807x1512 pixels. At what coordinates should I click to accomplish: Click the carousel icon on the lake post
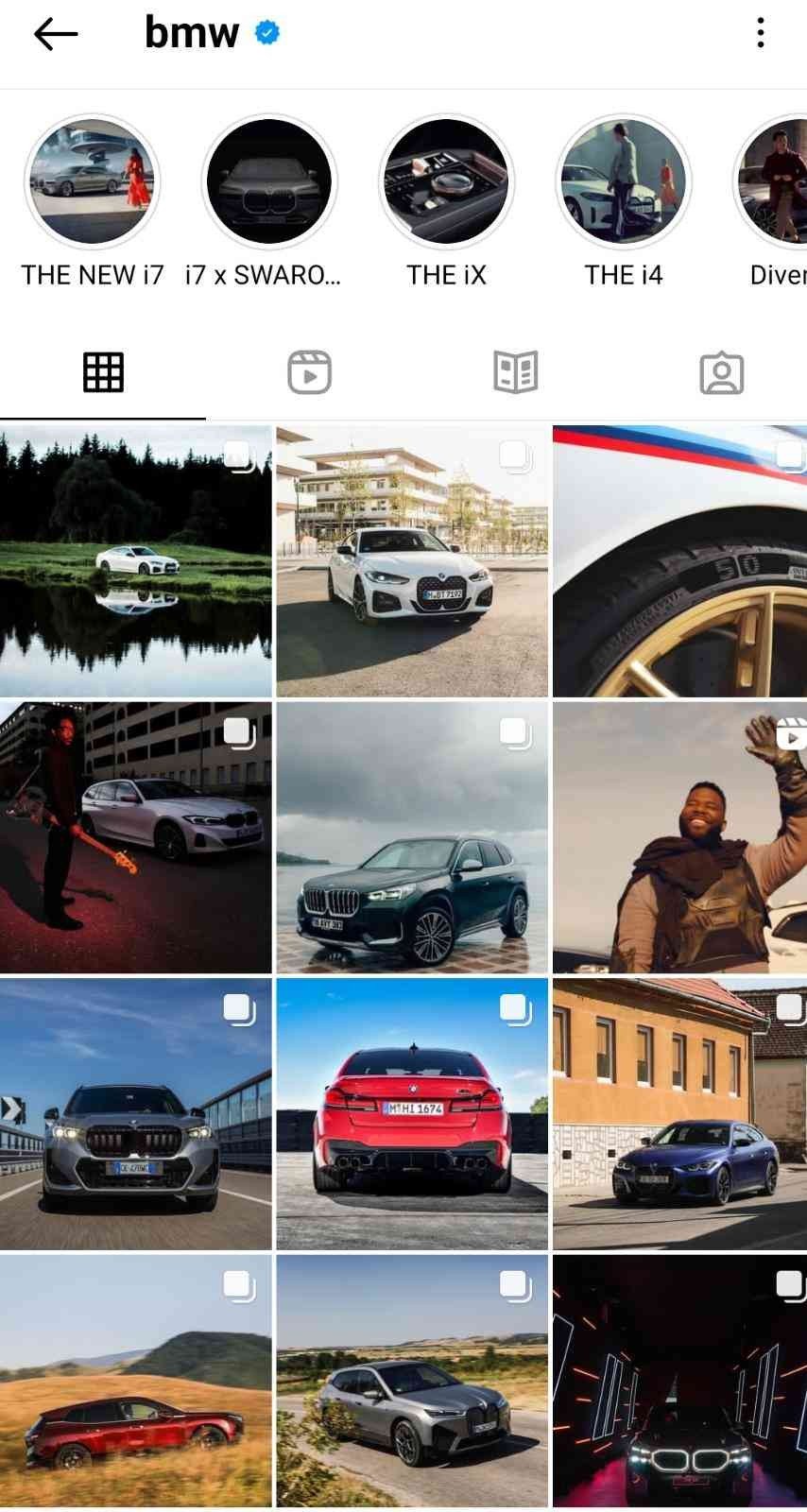click(238, 455)
